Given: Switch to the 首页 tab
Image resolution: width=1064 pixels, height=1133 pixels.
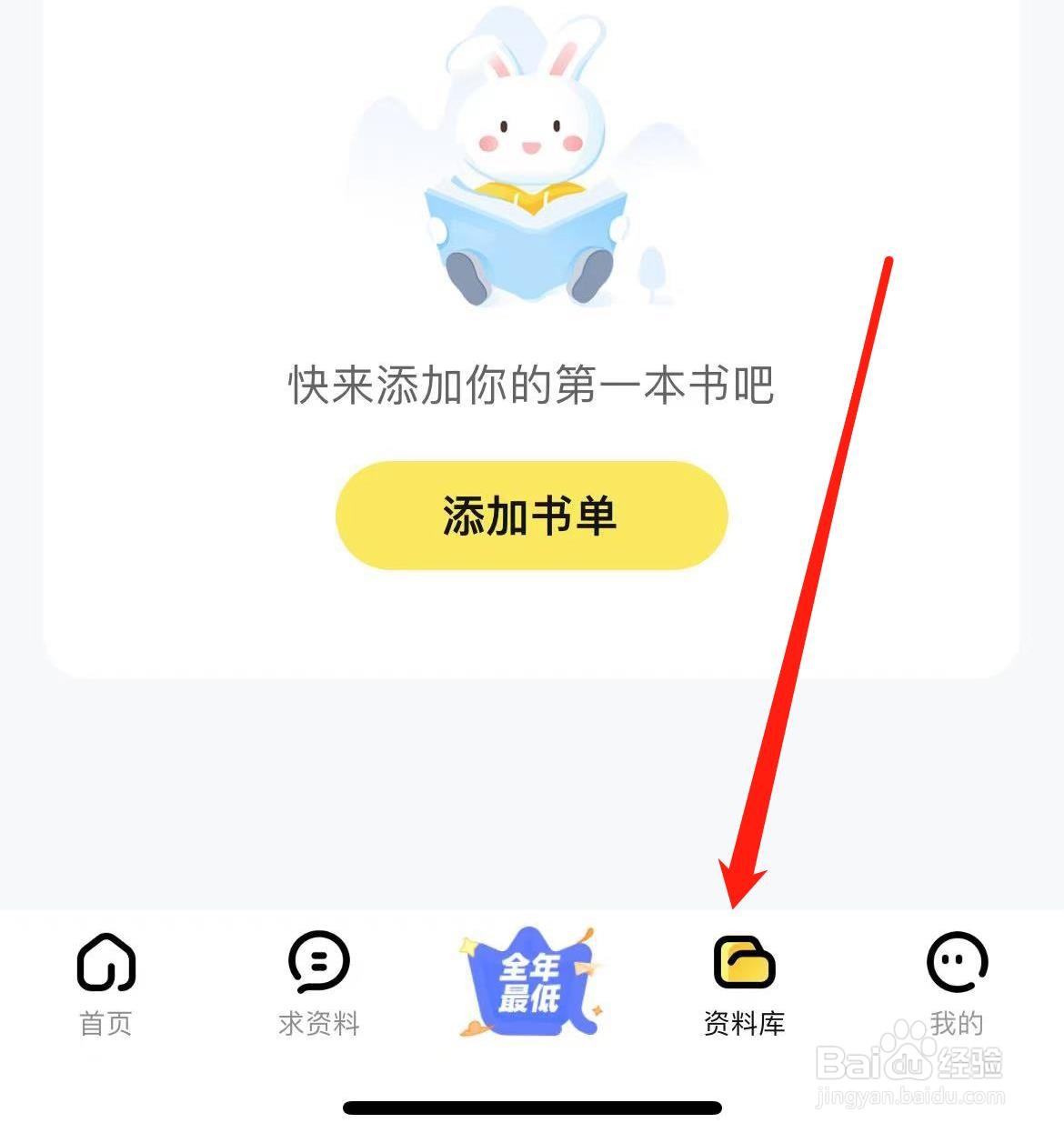Looking at the screenshot, I should (x=105, y=991).
